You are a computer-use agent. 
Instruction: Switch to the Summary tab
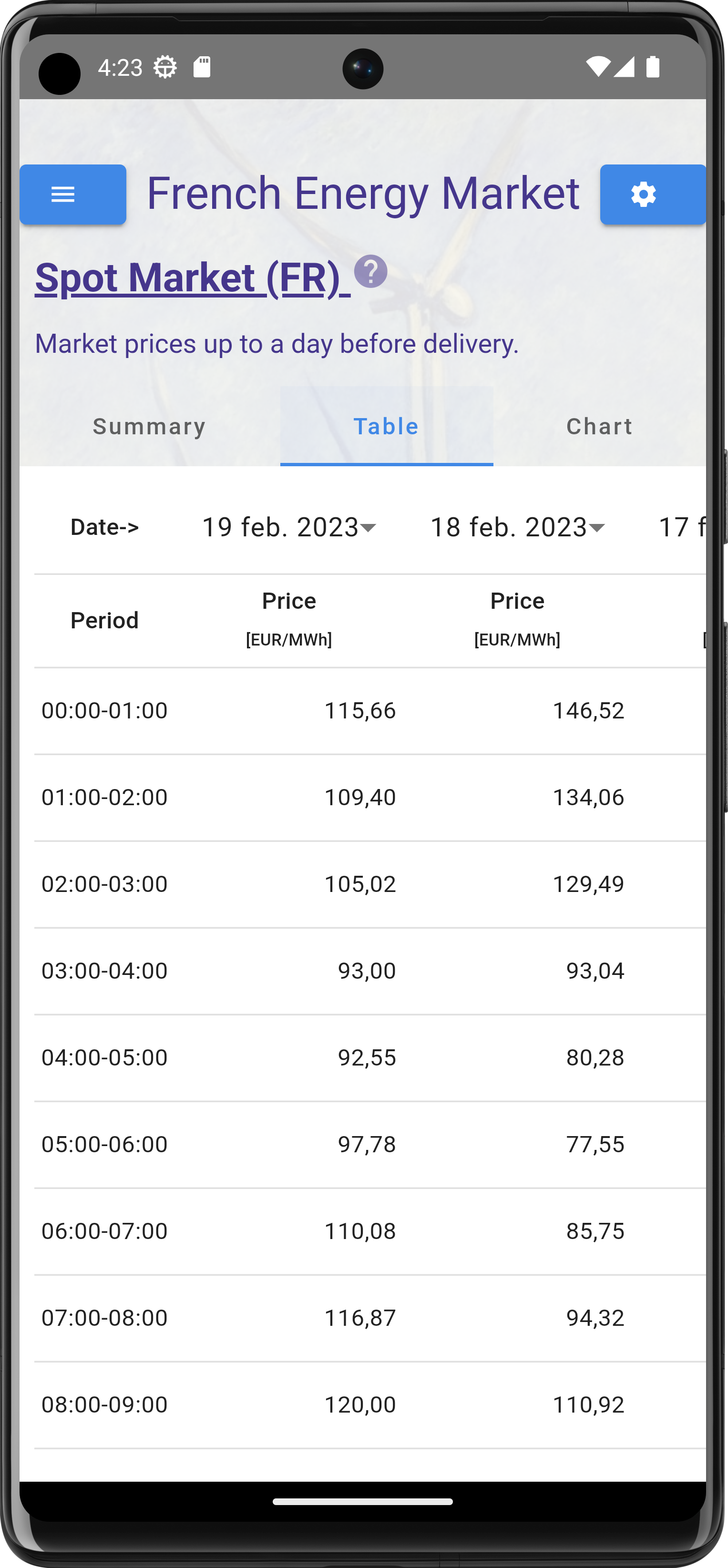click(x=150, y=426)
